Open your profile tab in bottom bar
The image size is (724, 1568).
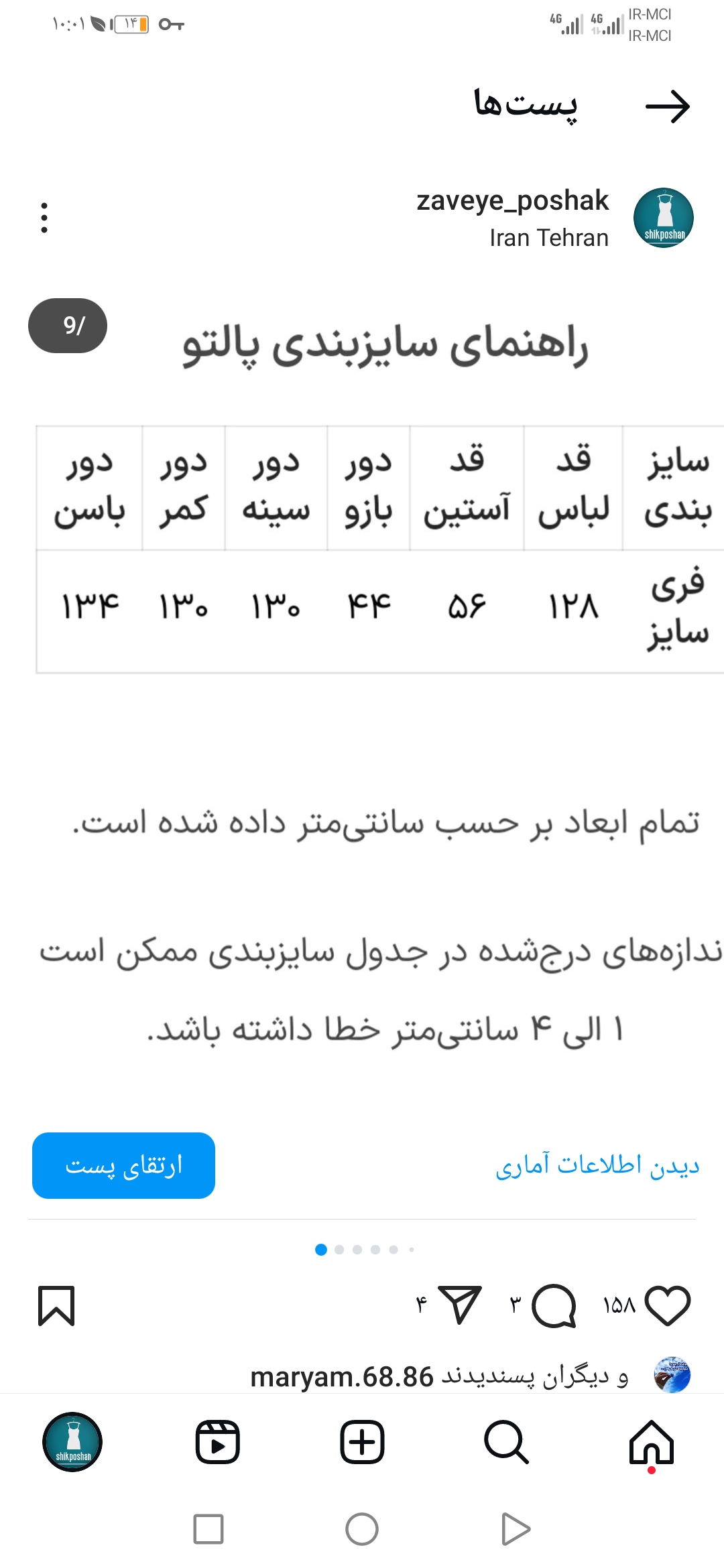[x=72, y=1442]
